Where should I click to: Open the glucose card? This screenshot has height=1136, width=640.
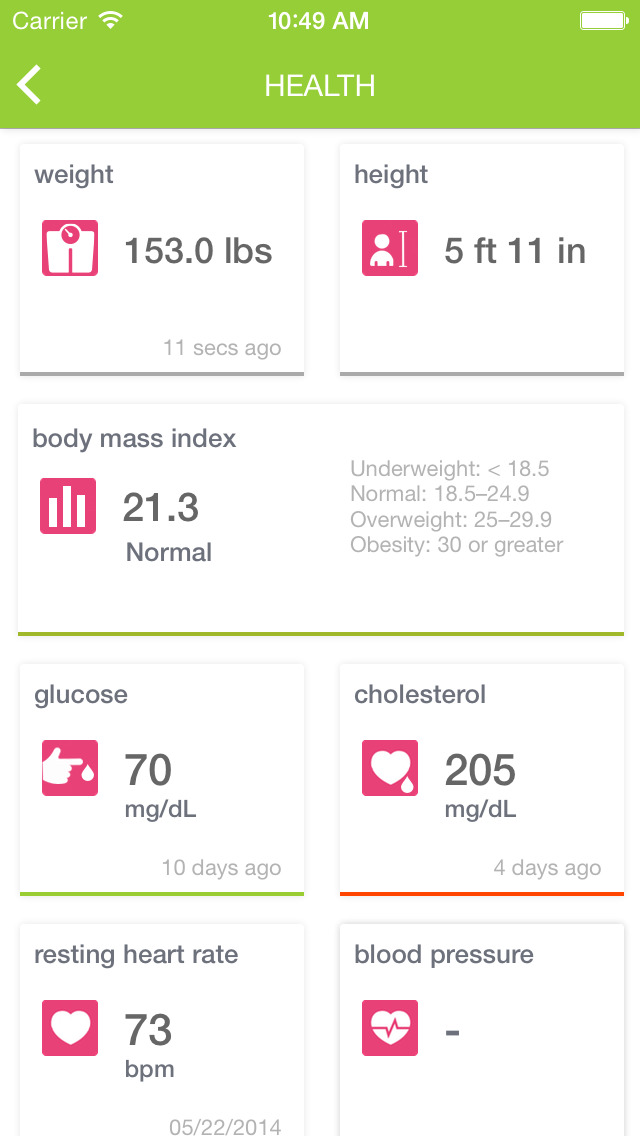(x=162, y=780)
